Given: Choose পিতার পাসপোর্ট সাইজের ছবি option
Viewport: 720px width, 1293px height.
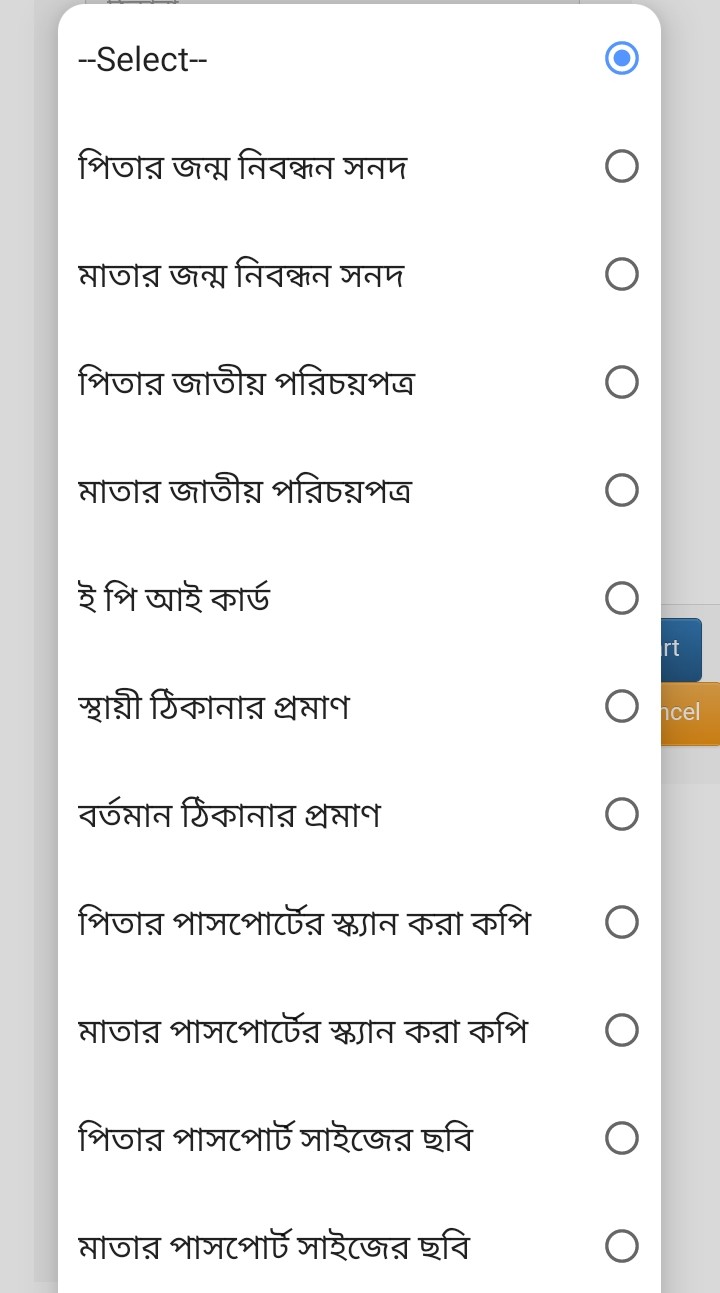Looking at the screenshot, I should click(x=359, y=1138).
